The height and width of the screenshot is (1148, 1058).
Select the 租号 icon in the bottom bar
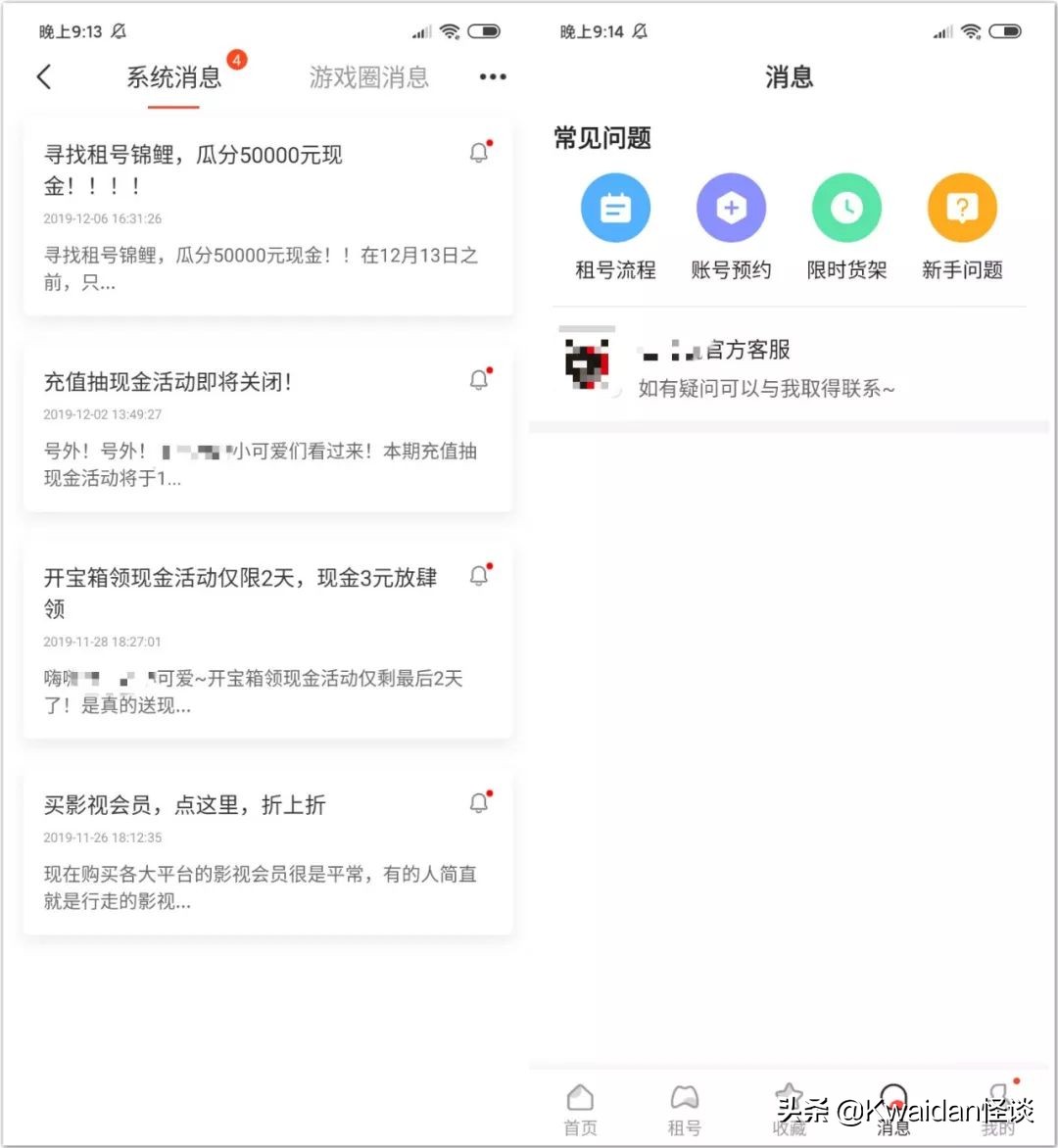684,1105
